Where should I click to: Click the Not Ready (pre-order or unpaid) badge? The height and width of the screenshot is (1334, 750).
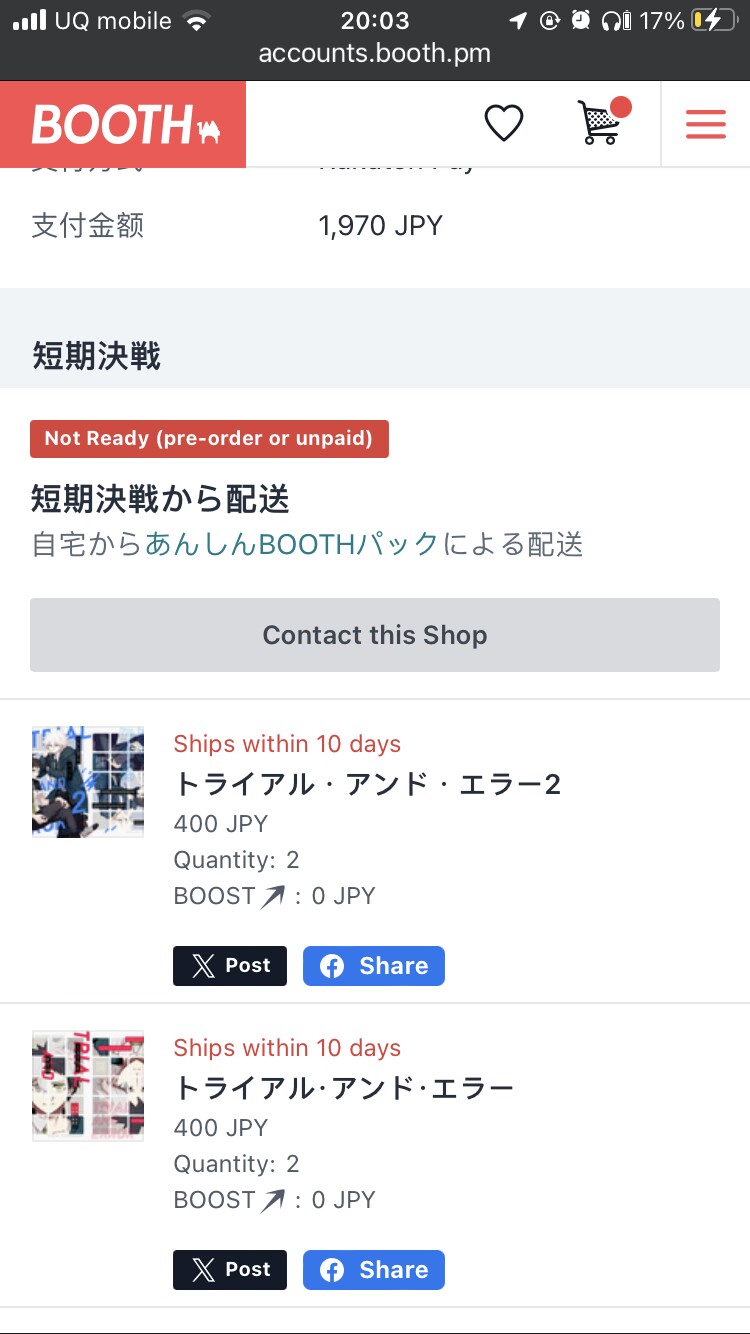[209, 439]
